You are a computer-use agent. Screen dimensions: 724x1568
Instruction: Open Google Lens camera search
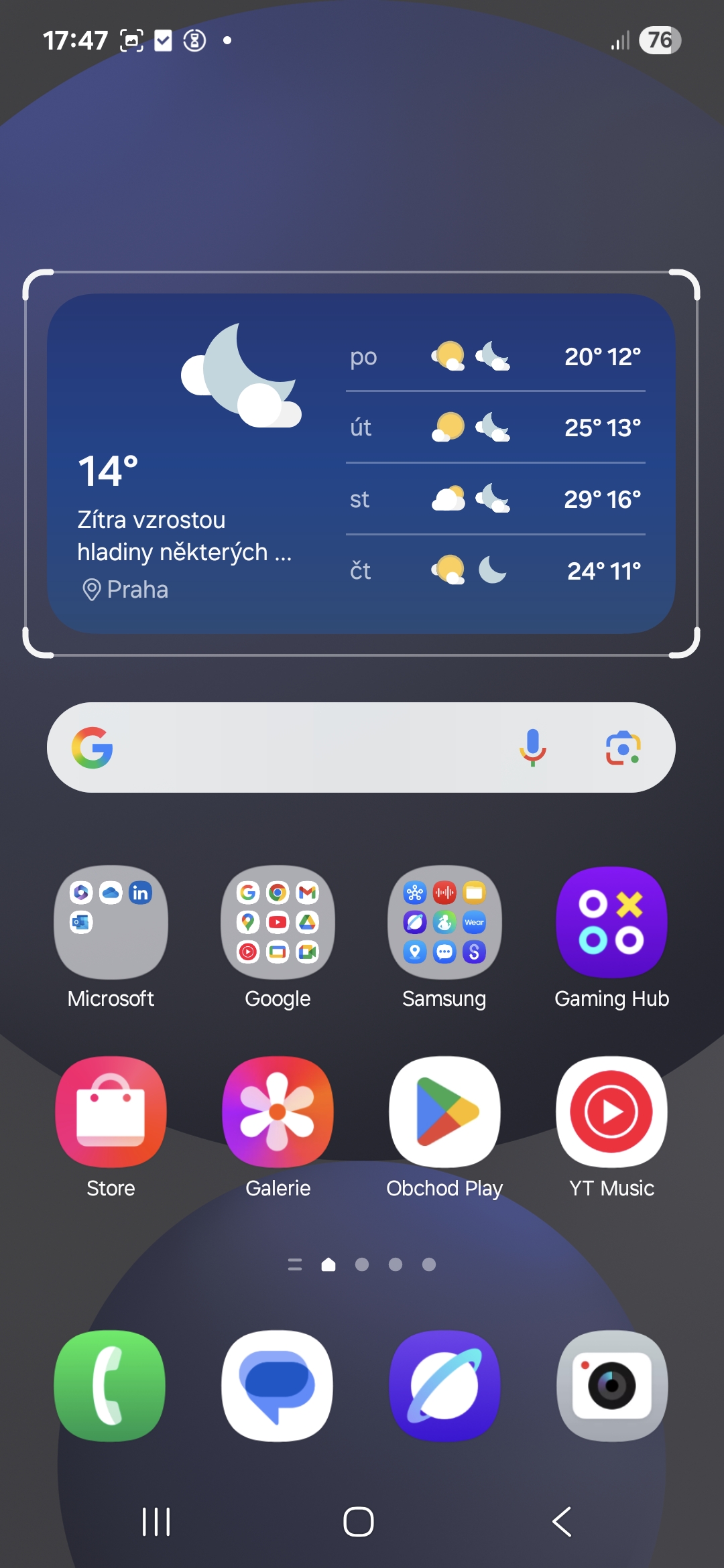623,747
